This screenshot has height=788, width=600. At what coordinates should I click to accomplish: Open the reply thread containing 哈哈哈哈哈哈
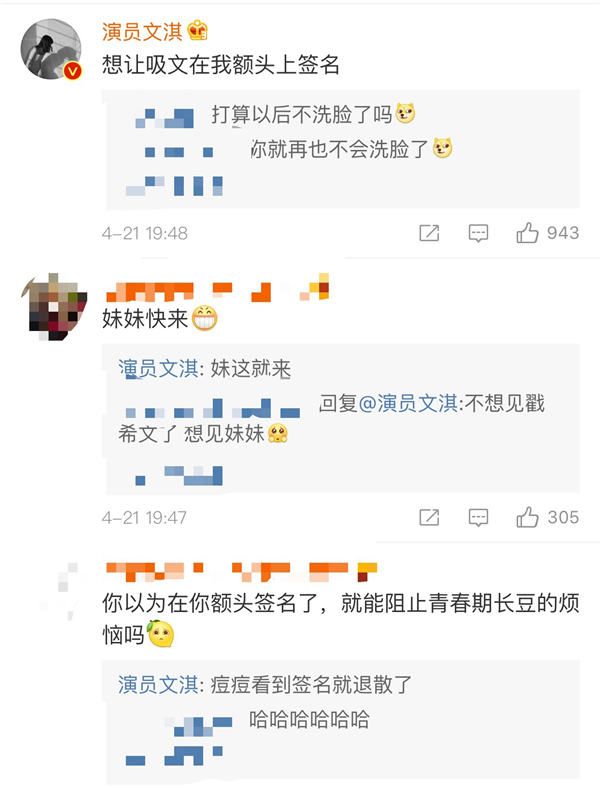(x=309, y=719)
